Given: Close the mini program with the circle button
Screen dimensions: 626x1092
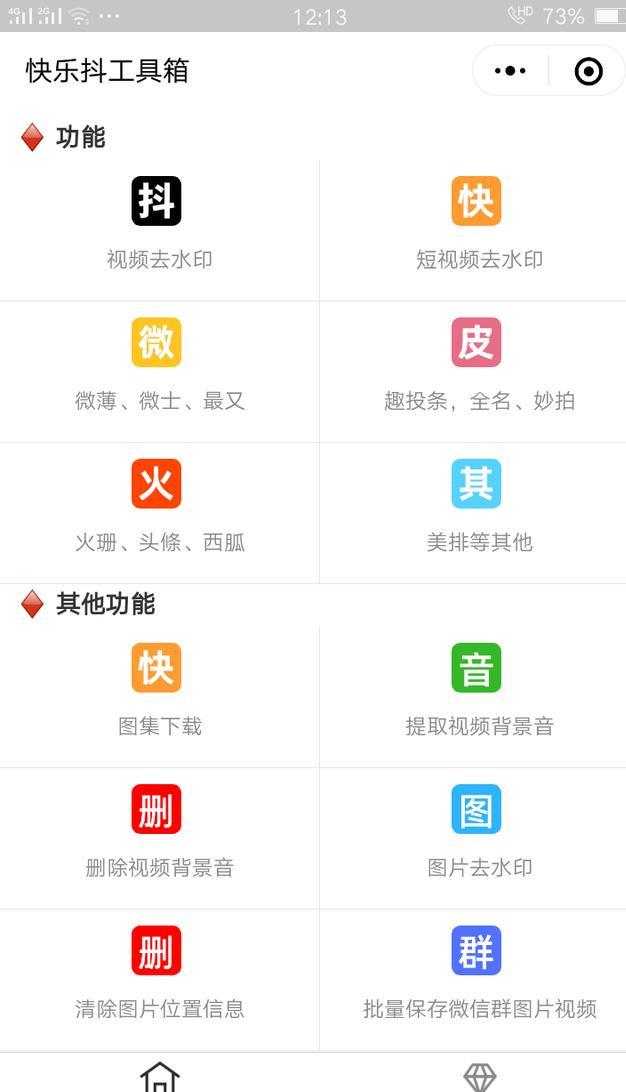Looking at the screenshot, I should point(588,71).
